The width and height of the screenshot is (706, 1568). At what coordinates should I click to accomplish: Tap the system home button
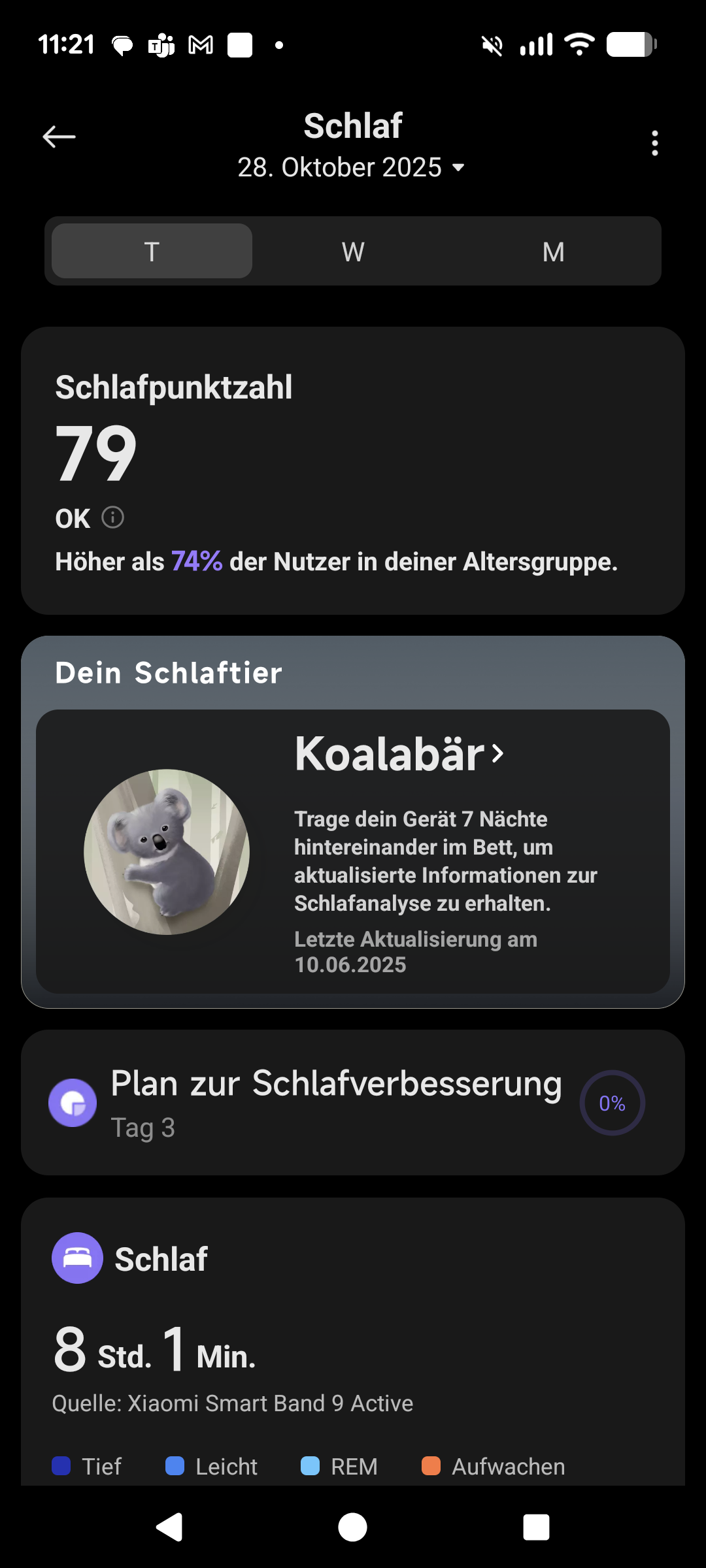point(353,1527)
